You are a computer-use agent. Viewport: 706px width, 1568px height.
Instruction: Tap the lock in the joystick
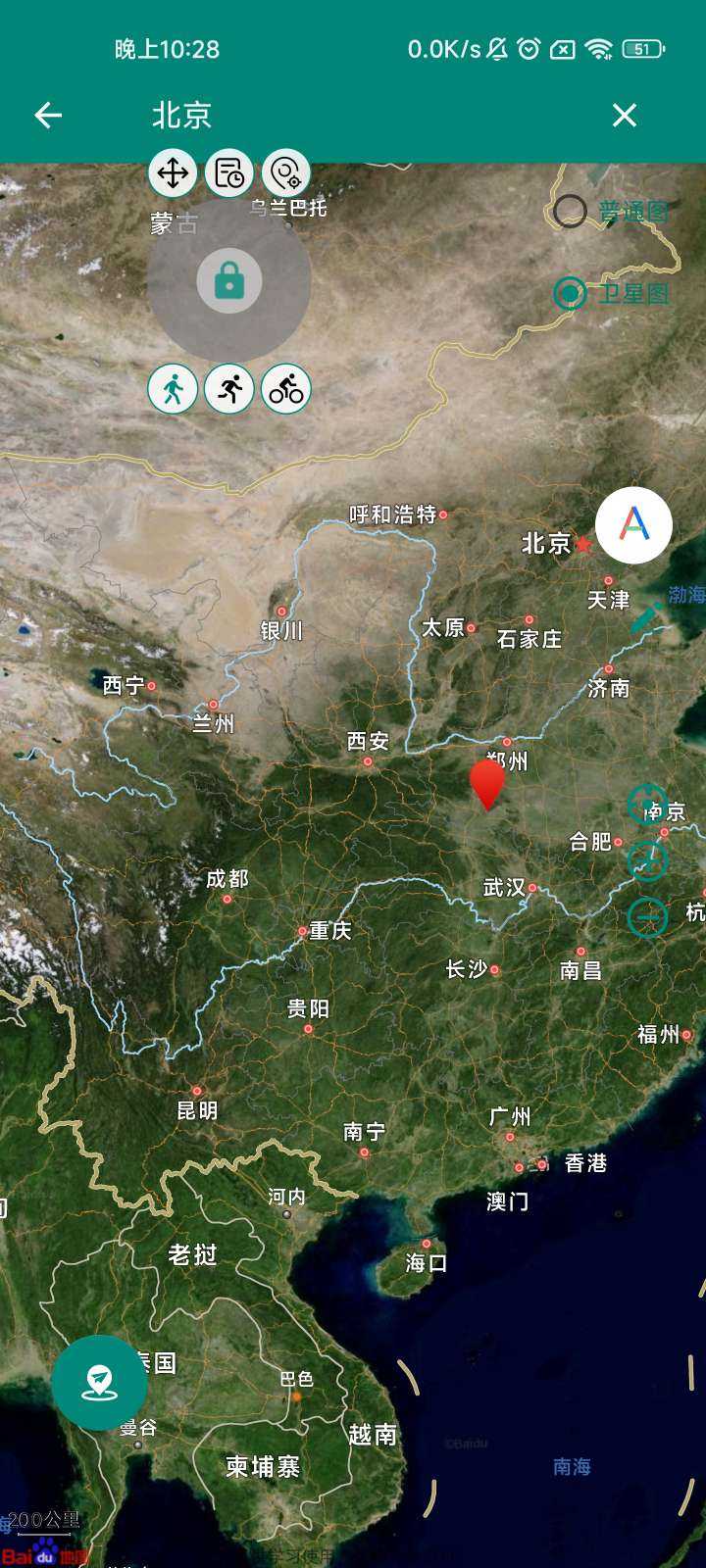229,281
